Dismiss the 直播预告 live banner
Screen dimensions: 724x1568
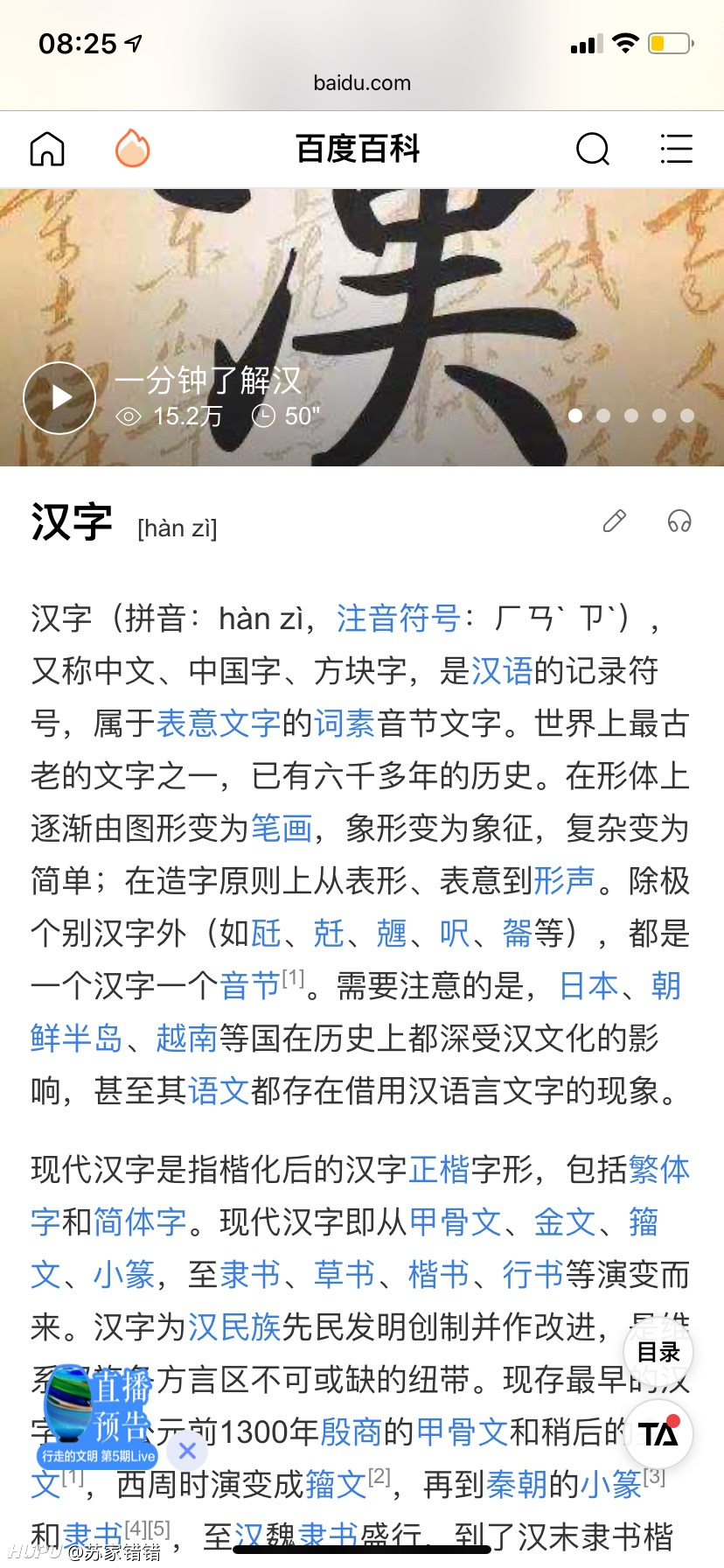pos(187,1451)
